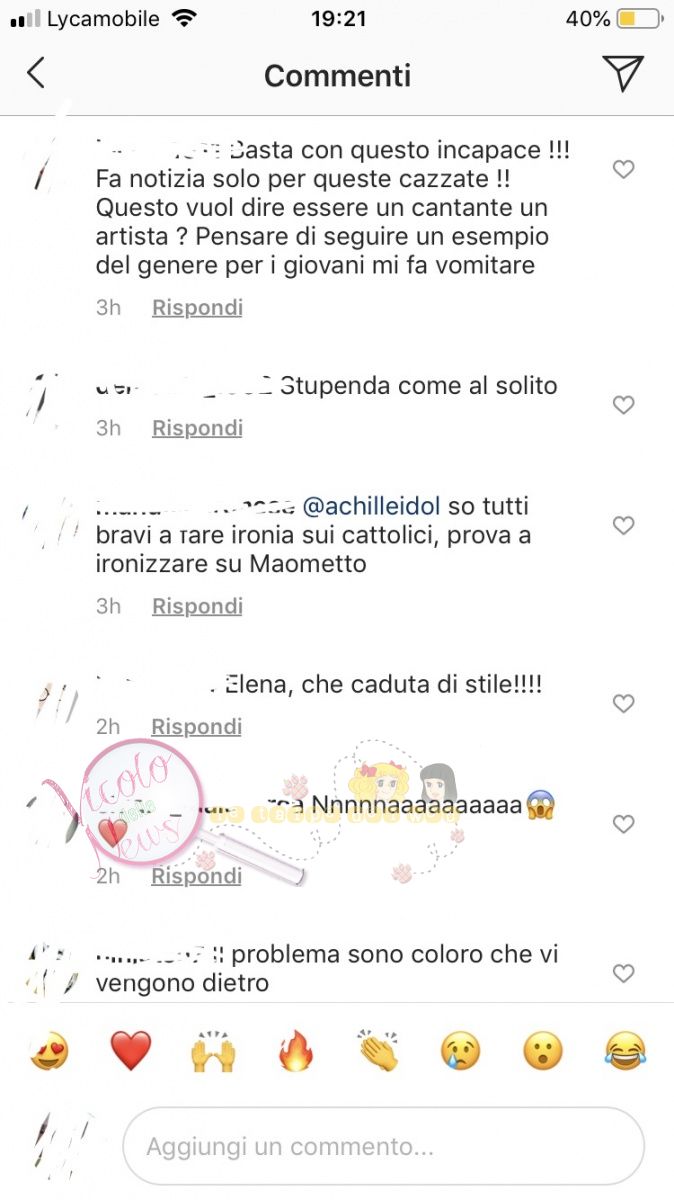Insert the laughing with tears emoji

point(625,1051)
